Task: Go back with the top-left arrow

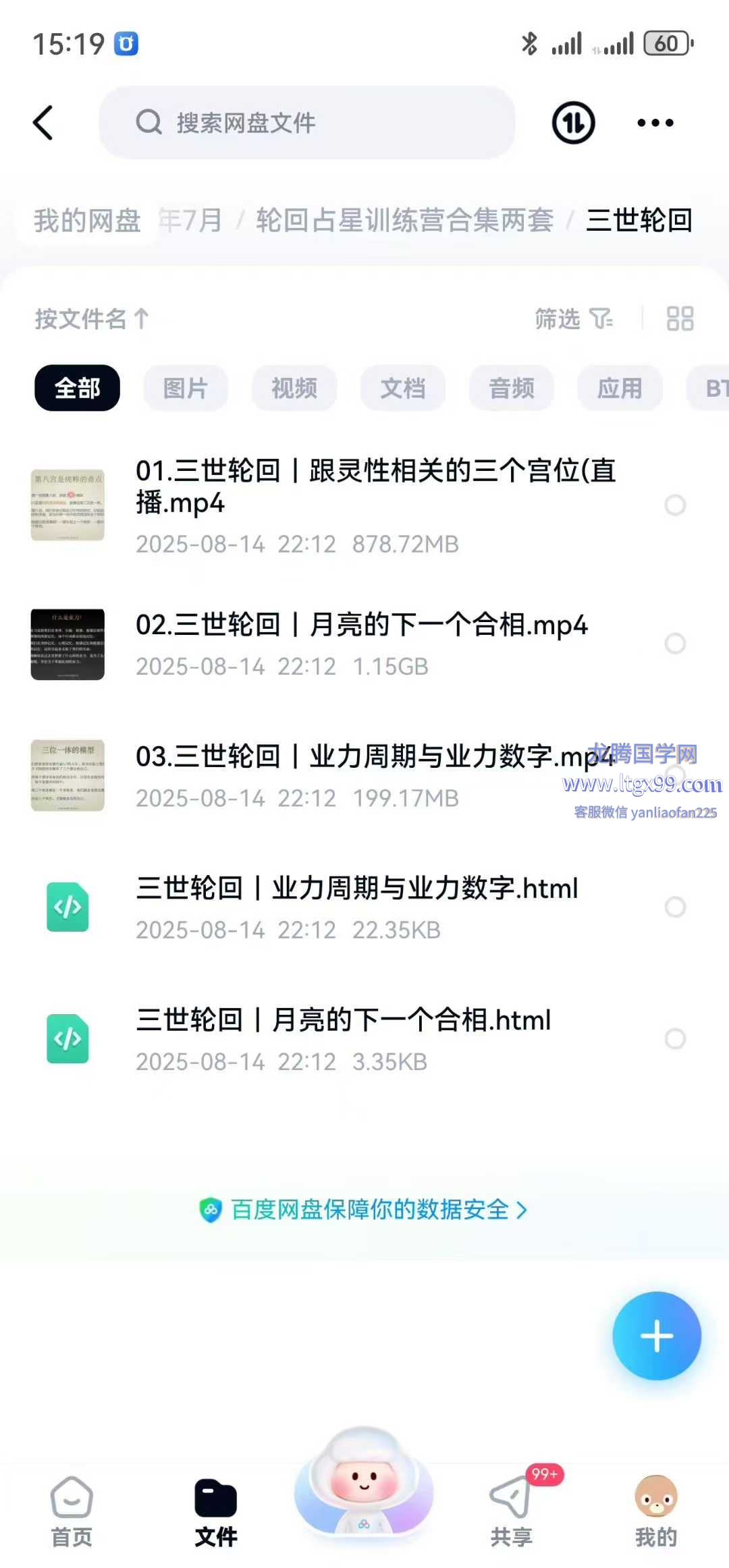Action: click(43, 123)
